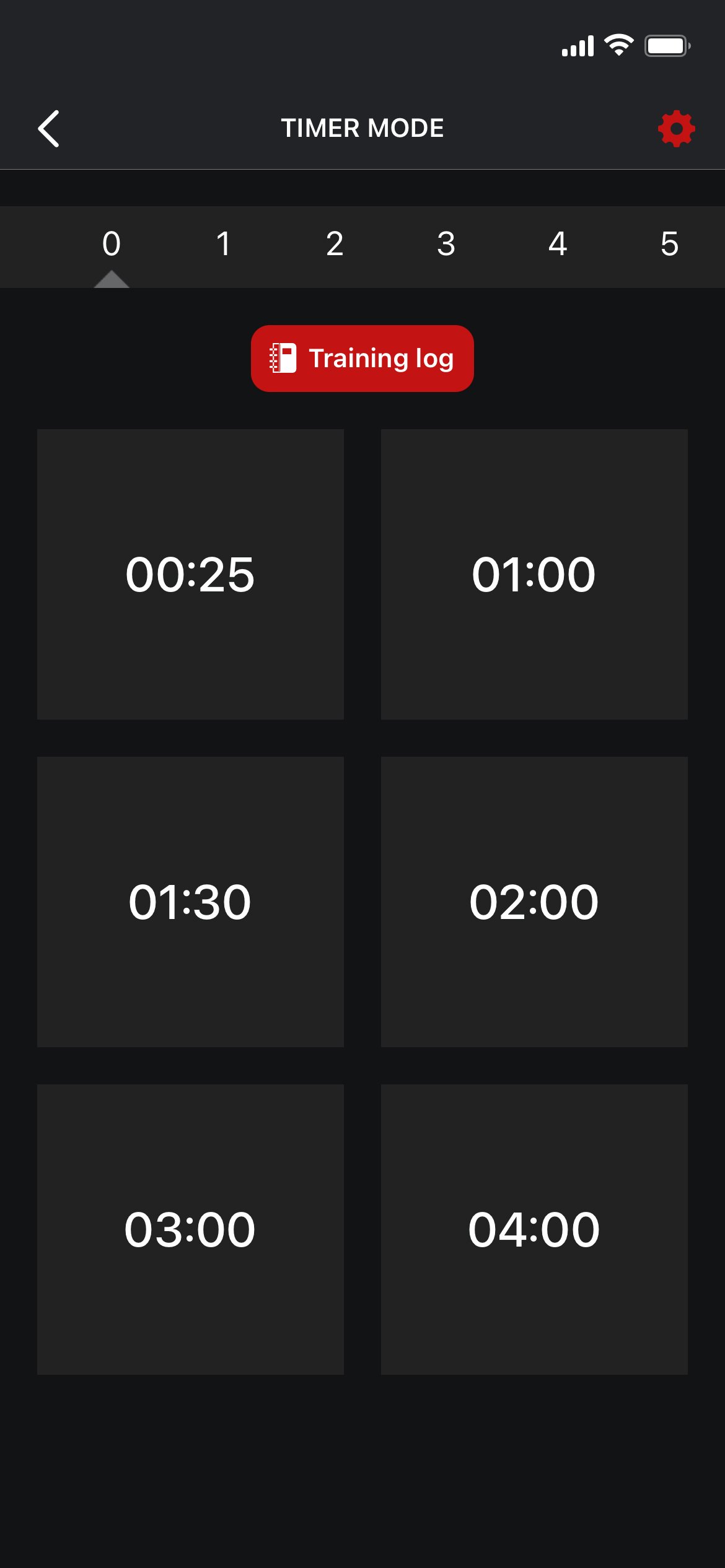This screenshot has height=1568, width=725.
Task: Select the 02:00 timer preset
Action: click(534, 902)
